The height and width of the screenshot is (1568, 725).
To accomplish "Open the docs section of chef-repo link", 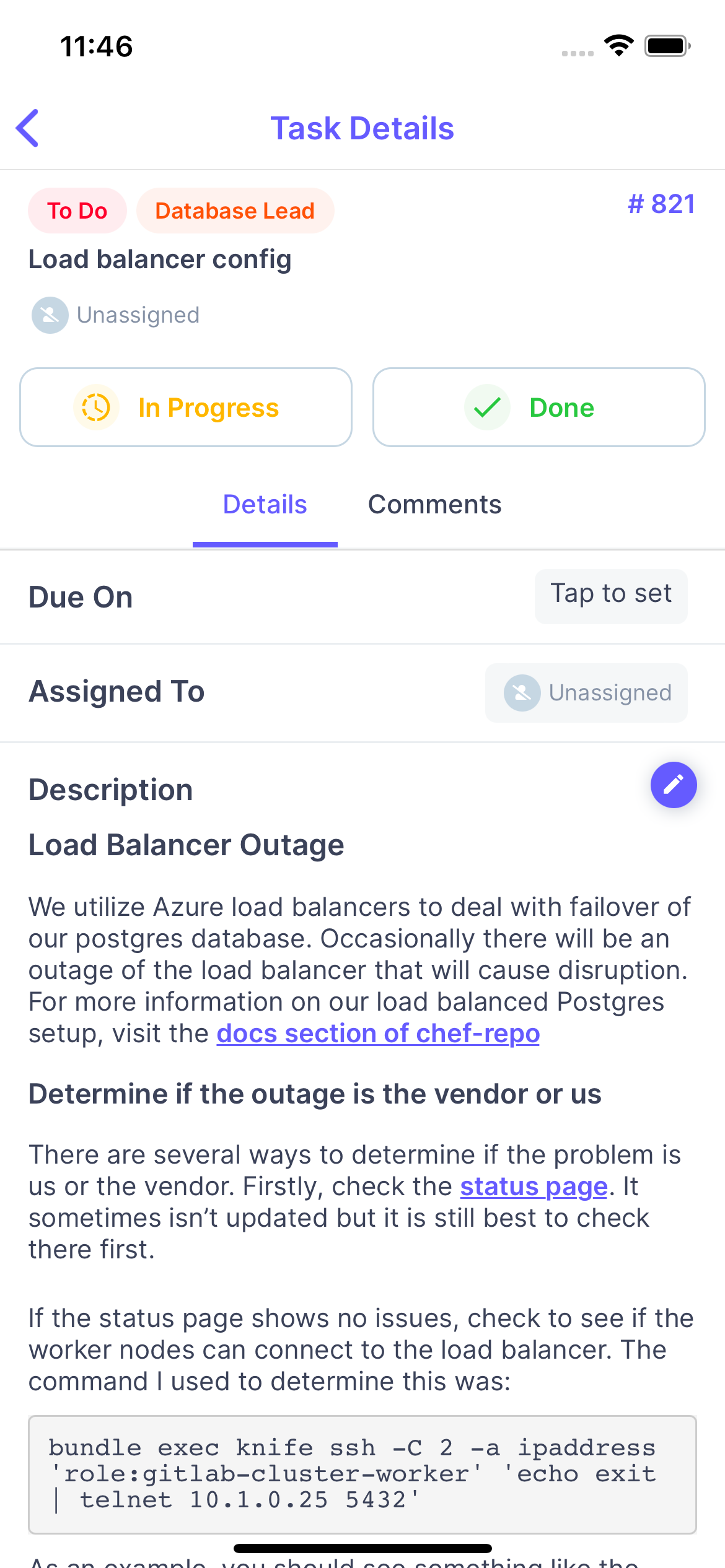I will 378,1034.
